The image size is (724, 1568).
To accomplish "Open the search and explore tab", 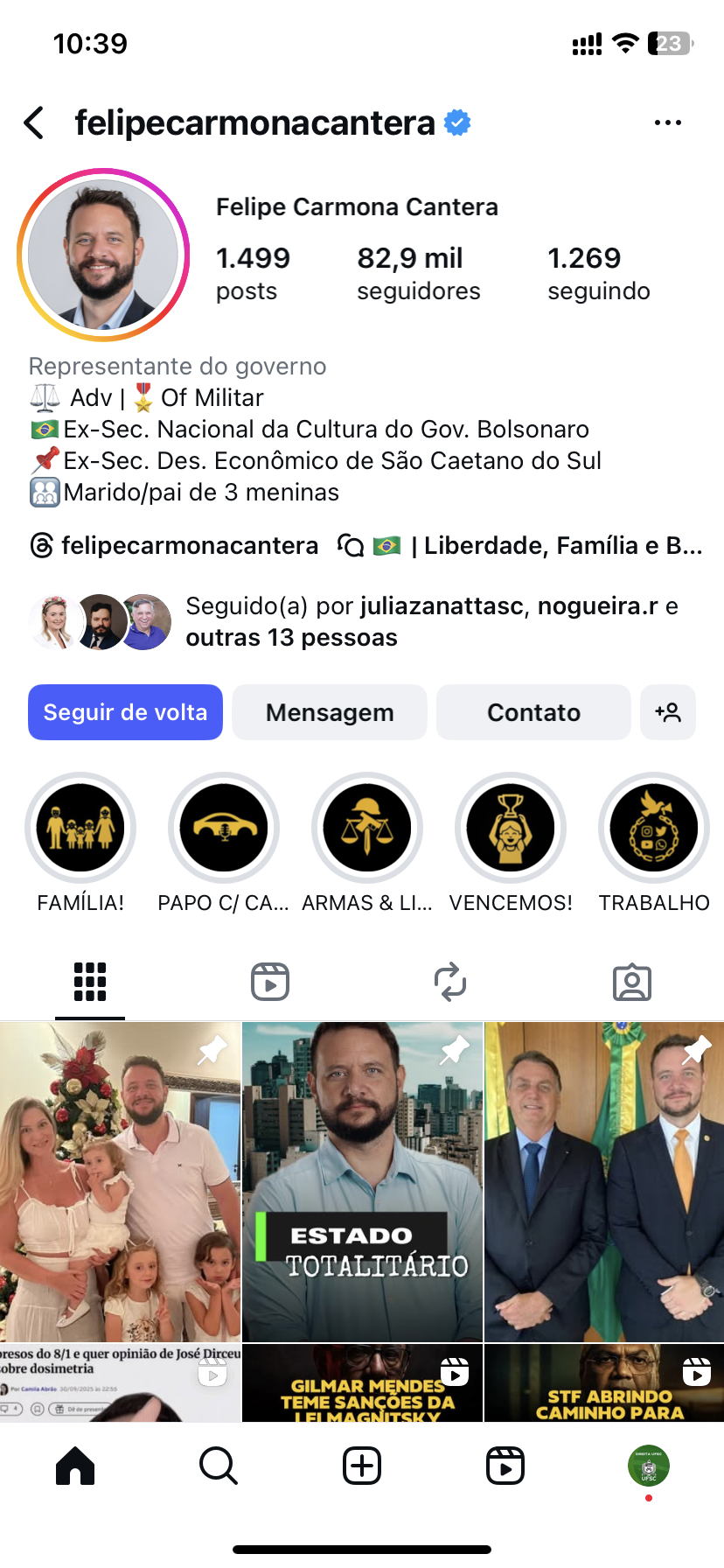I will (x=218, y=1466).
